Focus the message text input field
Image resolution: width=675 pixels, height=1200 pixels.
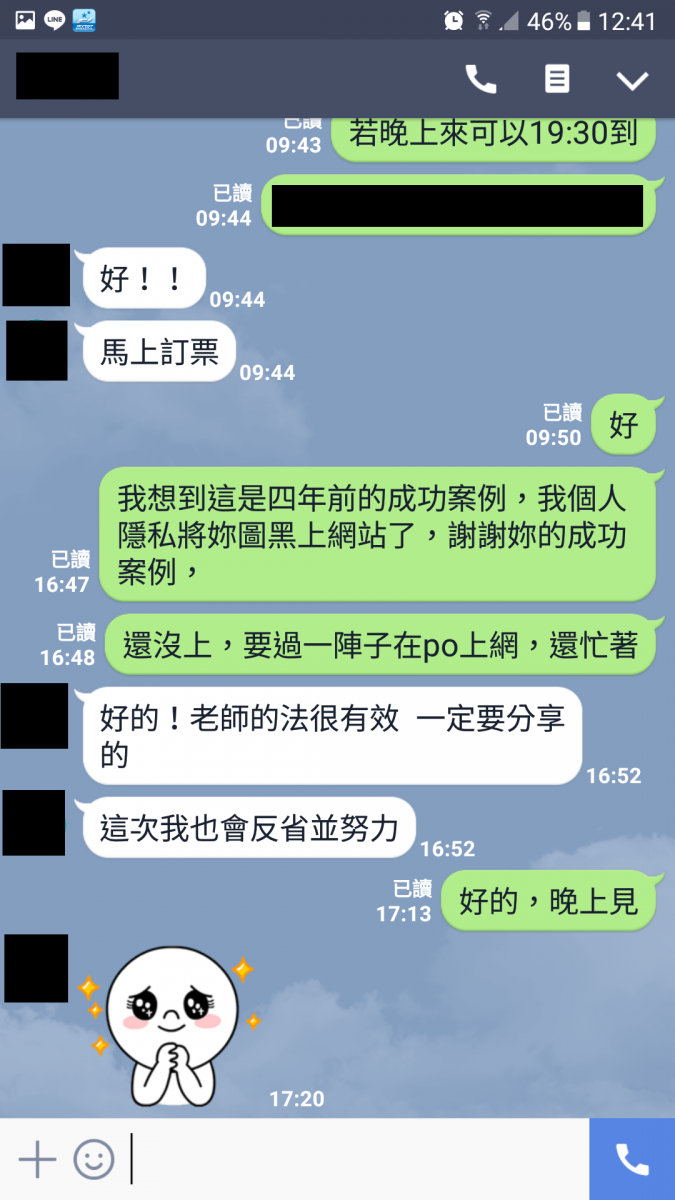(355, 1160)
